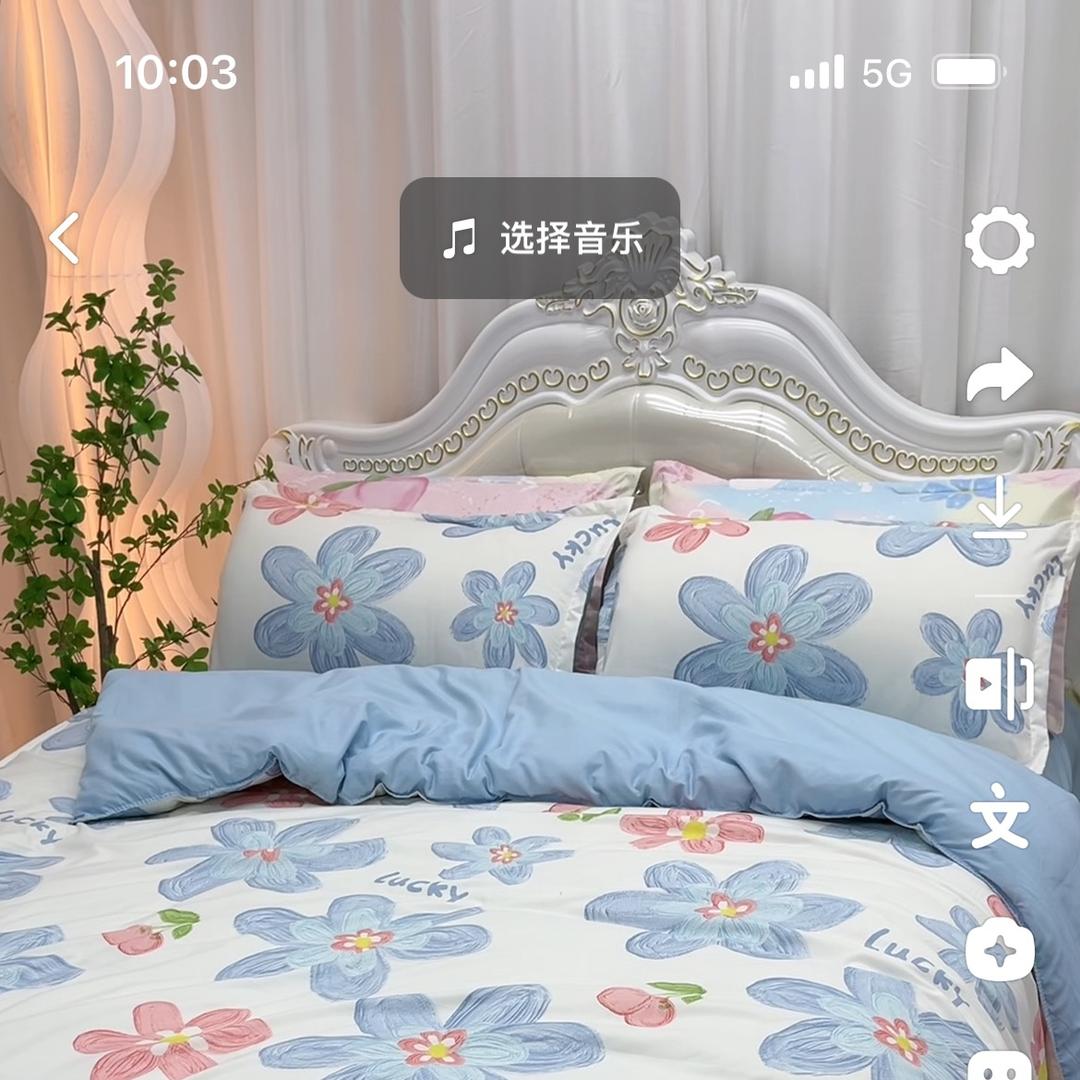
Task: Open the sparkle sticker effects icon
Action: (x=999, y=949)
